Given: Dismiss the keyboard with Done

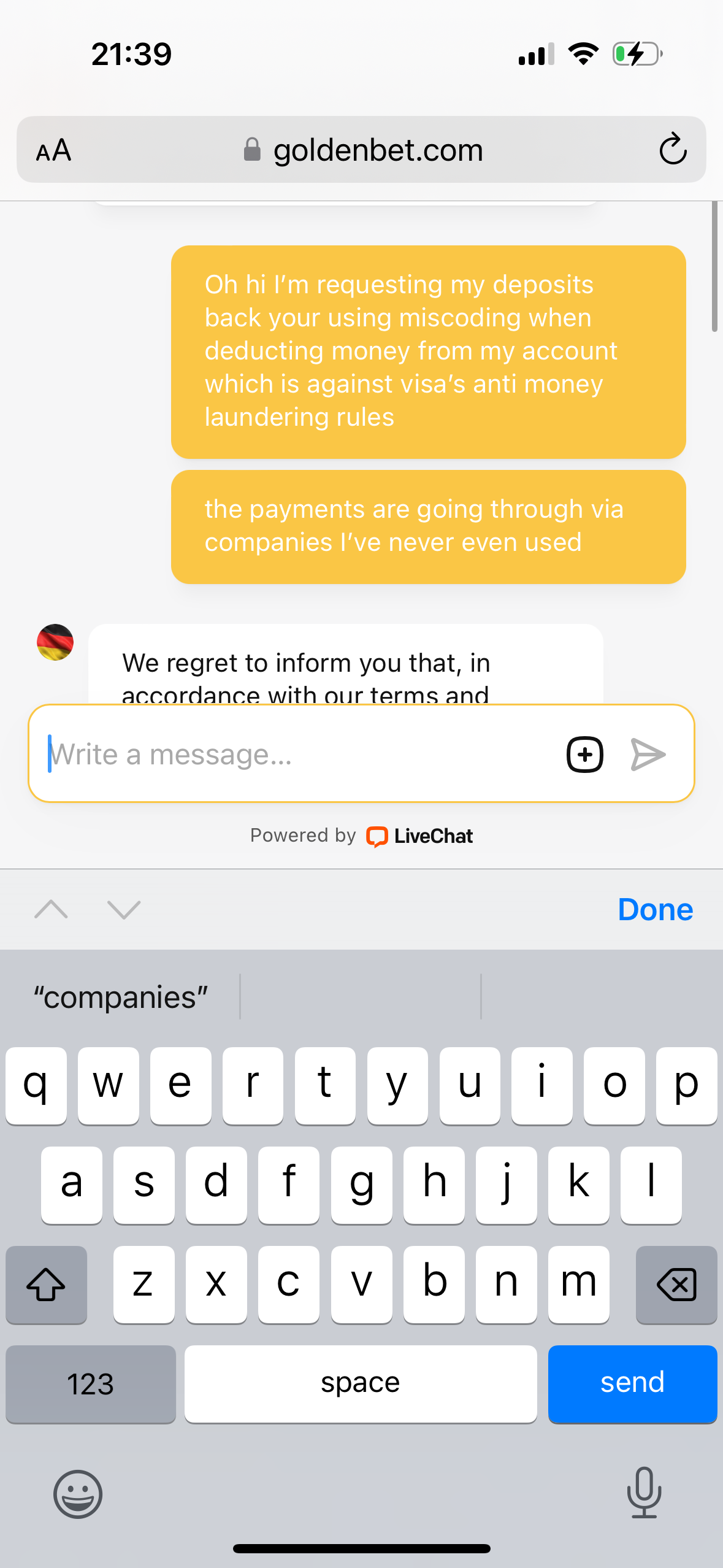Looking at the screenshot, I should tap(655, 909).
